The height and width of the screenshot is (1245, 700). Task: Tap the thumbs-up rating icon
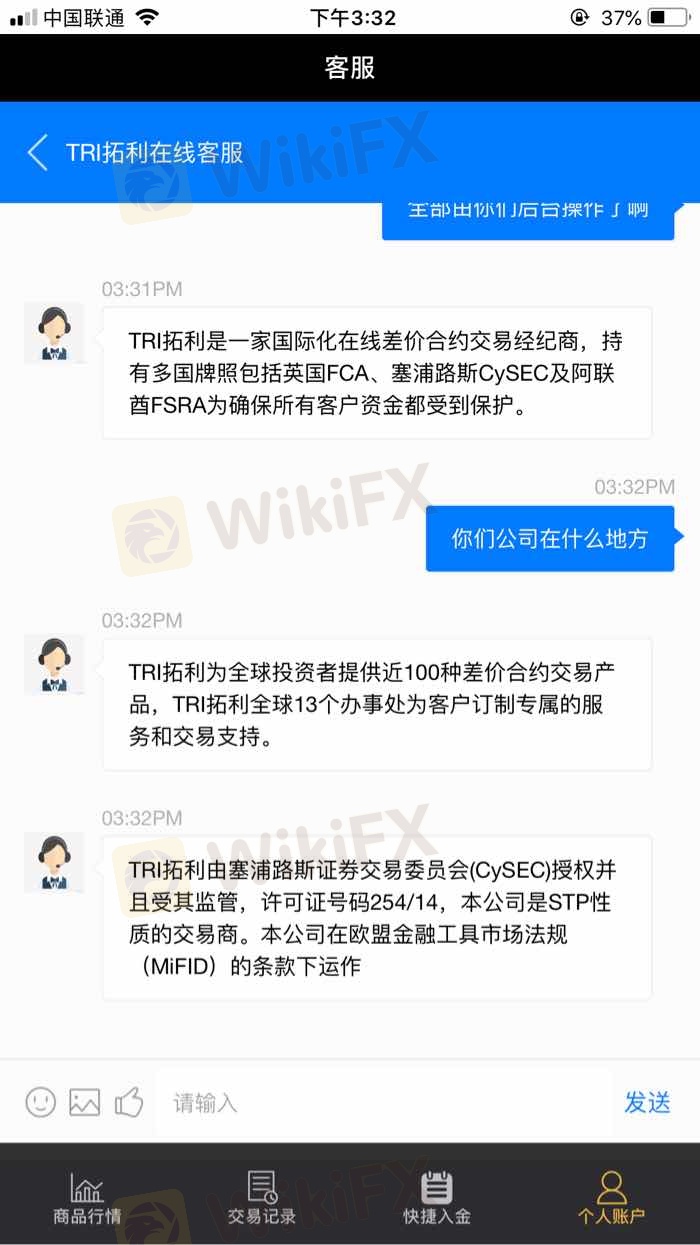click(129, 1102)
